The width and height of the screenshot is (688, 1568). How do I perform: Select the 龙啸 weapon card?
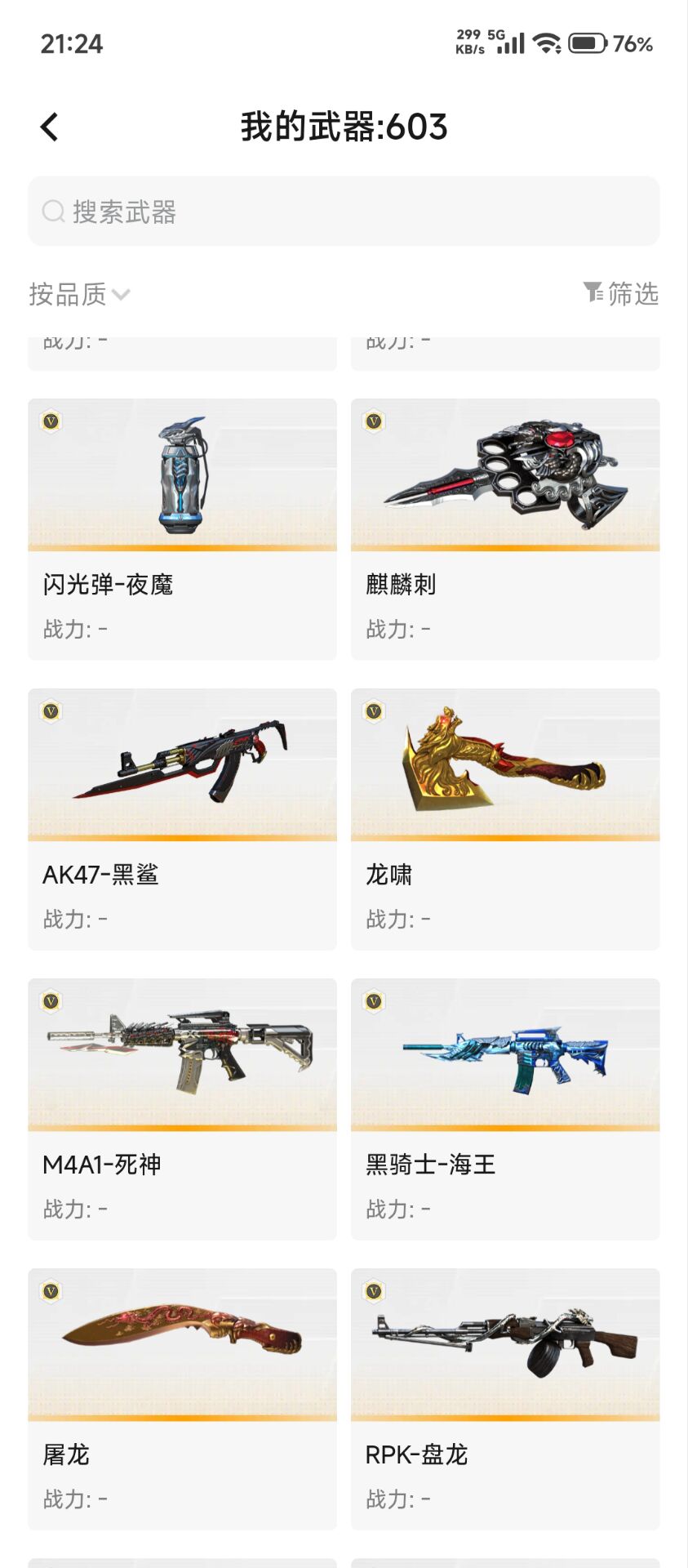click(x=505, y=819)
